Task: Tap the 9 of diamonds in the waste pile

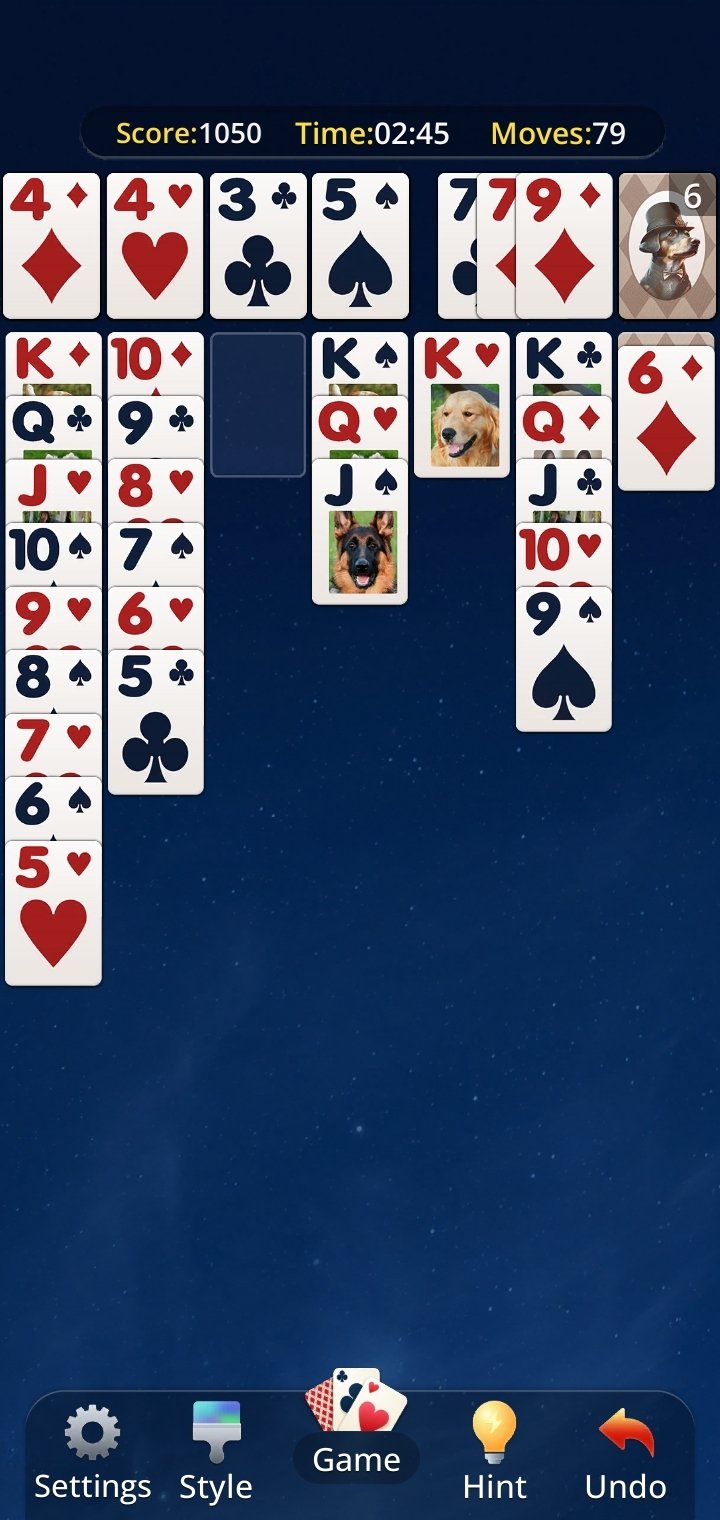Action: pos(564,245)
